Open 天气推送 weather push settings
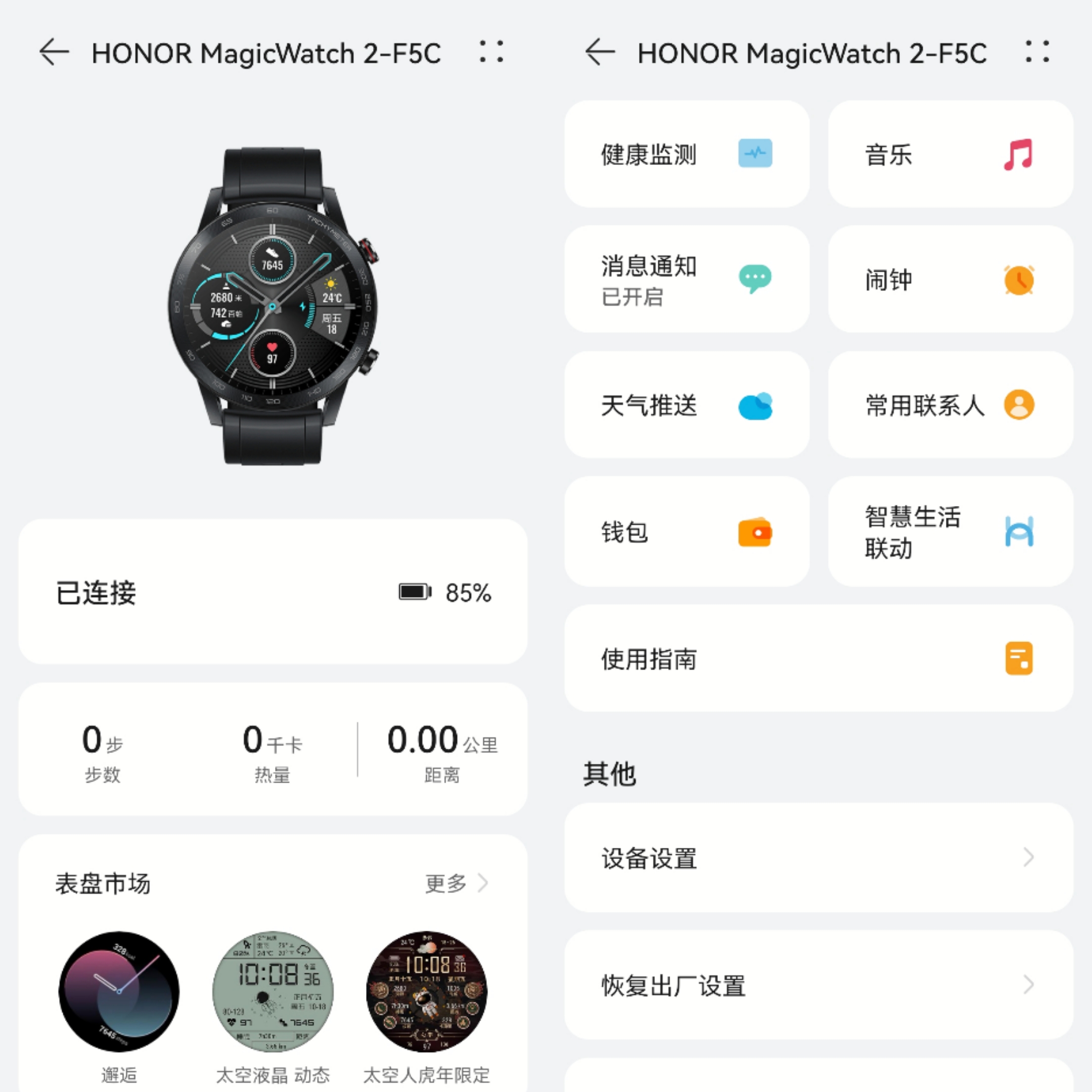This screenshot has height=1092, width=1092. [686, 404]
